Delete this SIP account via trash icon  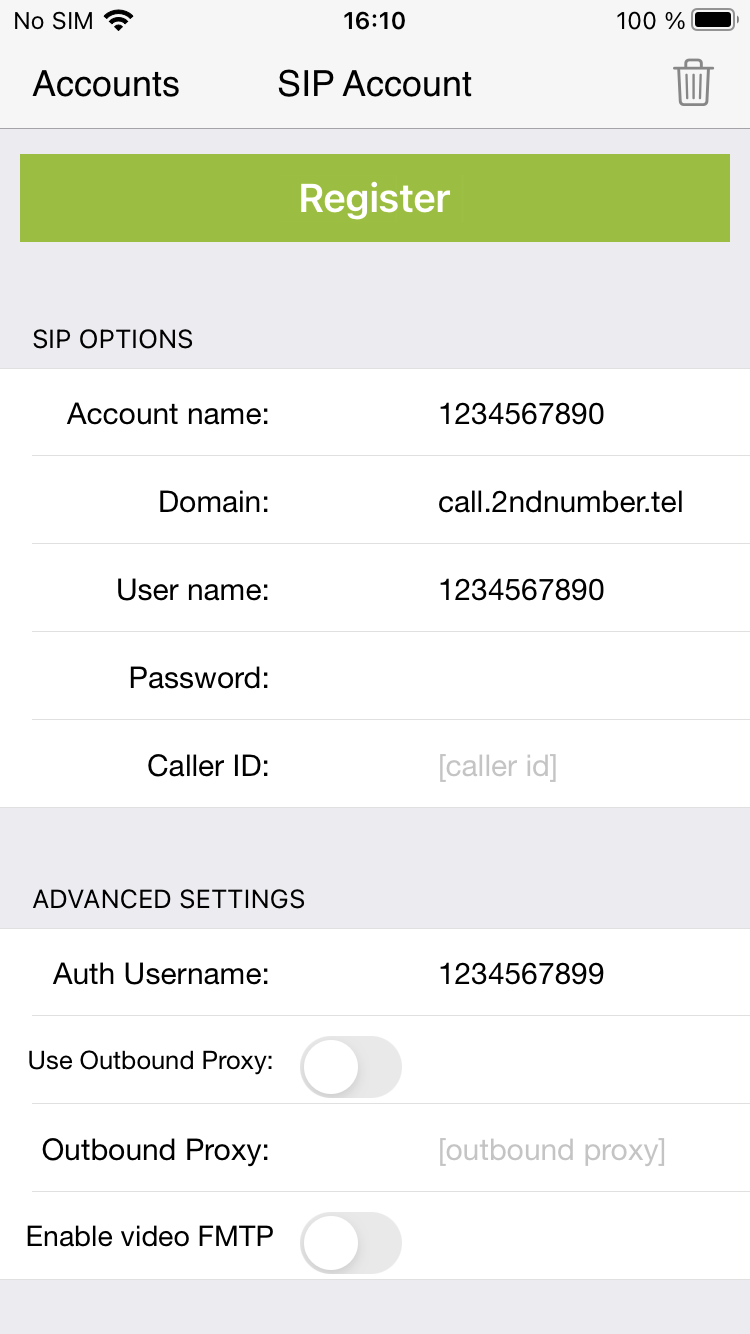tap(693, 83)
